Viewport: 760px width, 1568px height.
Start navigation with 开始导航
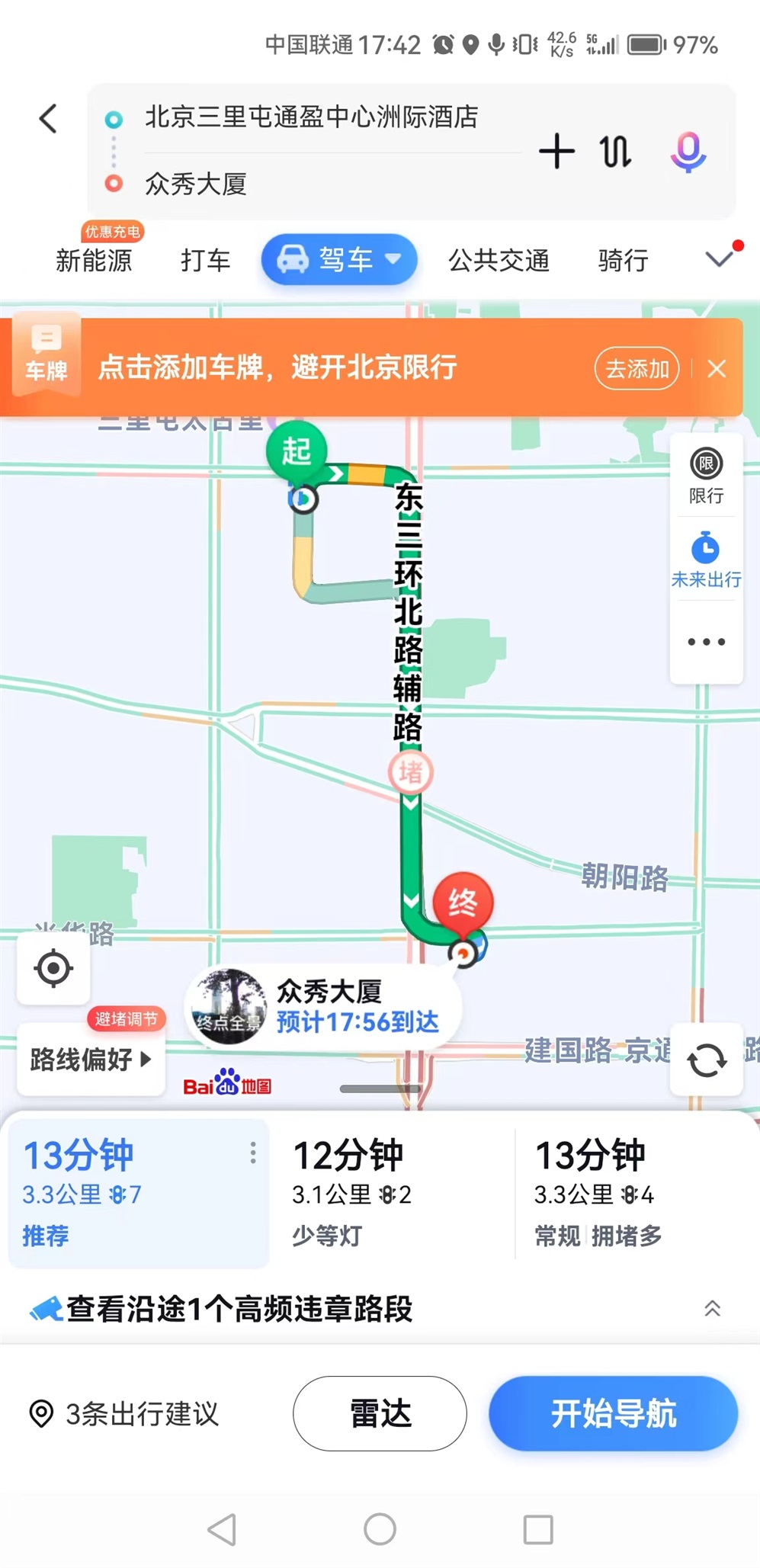click(x=613, y=1413)
